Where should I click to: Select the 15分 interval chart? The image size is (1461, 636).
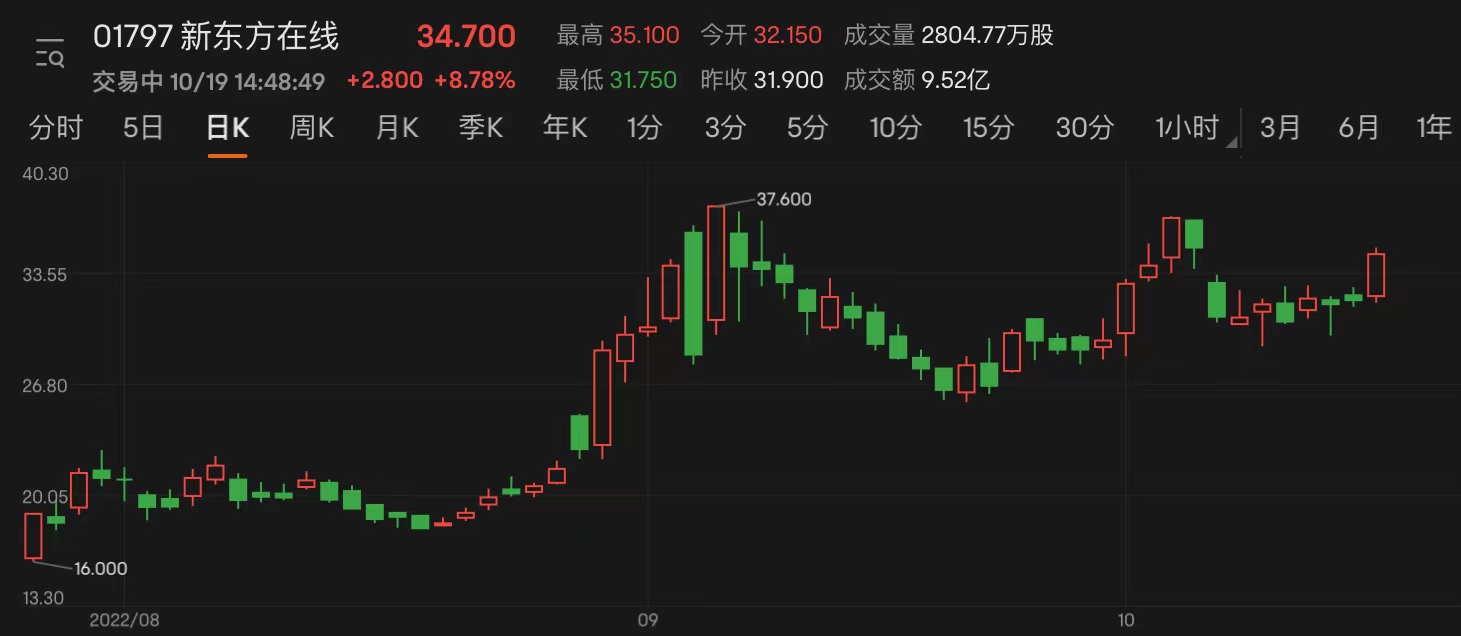988,128
